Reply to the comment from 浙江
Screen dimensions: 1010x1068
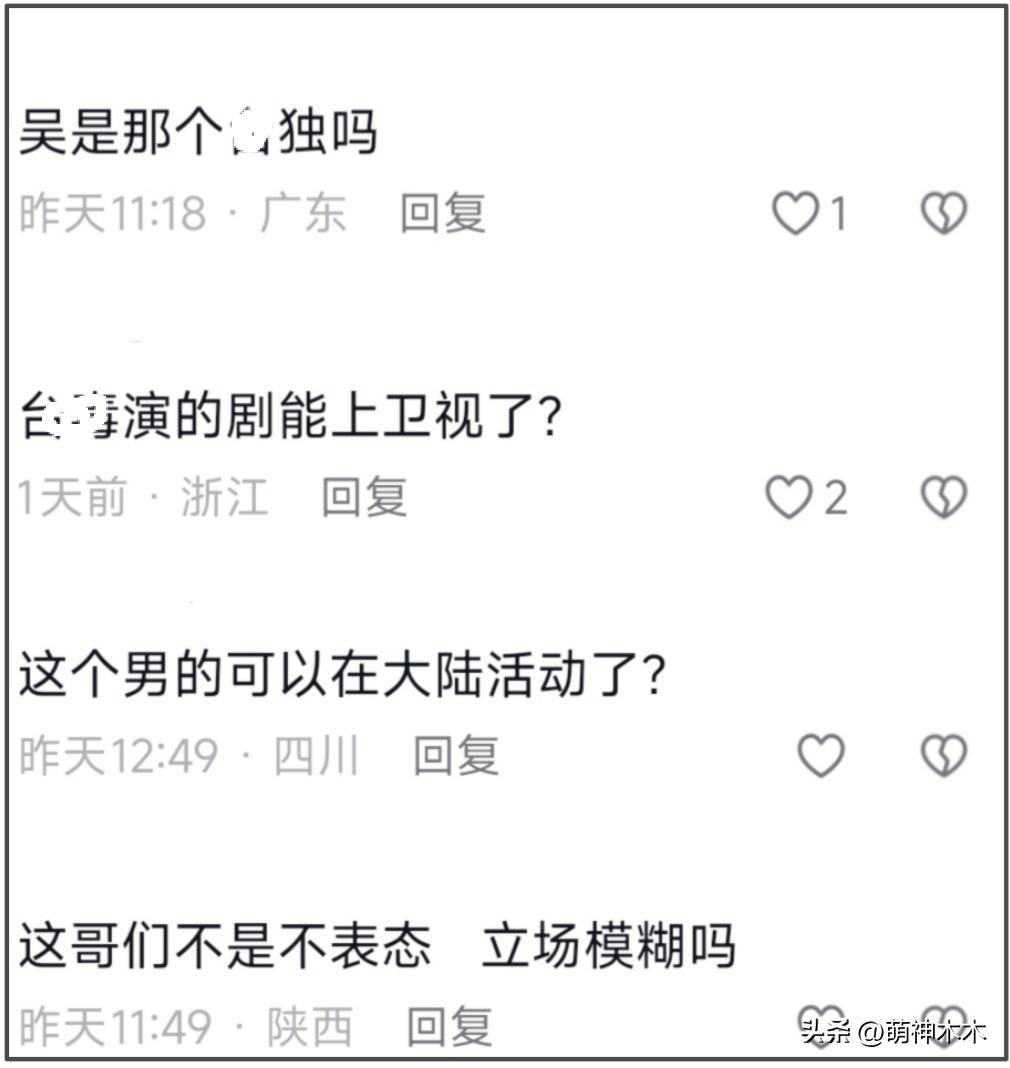364,497
